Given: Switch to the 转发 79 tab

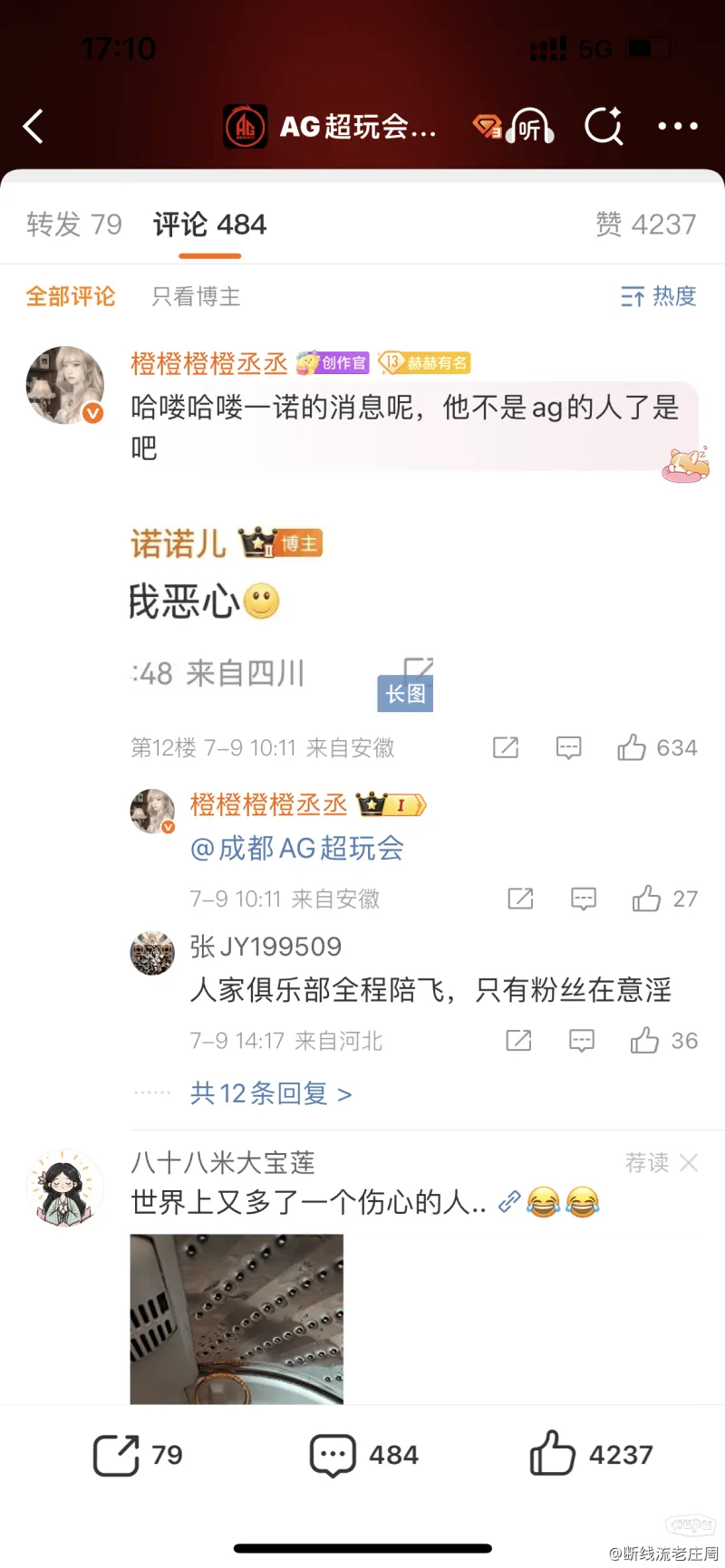Looking at the screenshot, I should click(x=74, y=224).
